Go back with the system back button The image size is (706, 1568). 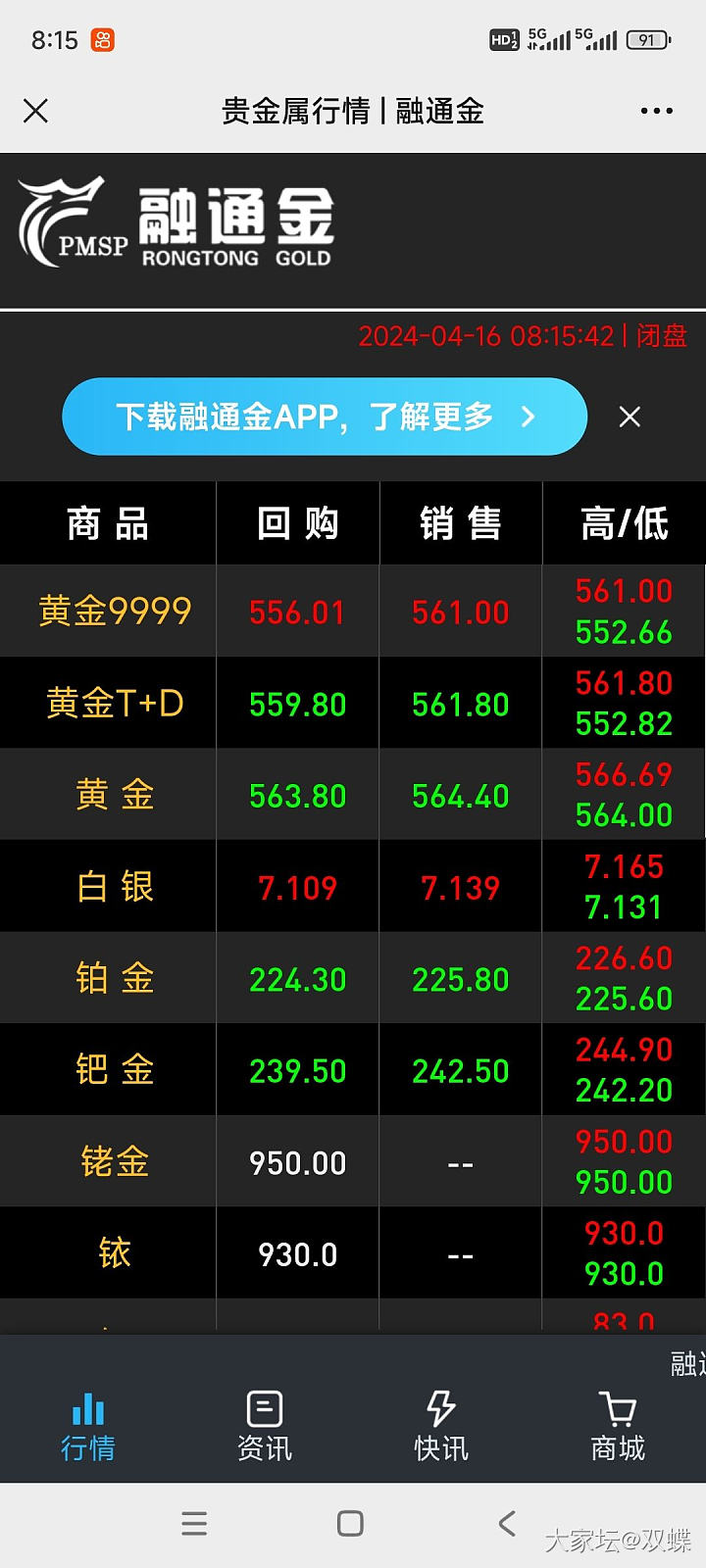pos(507,1523)
